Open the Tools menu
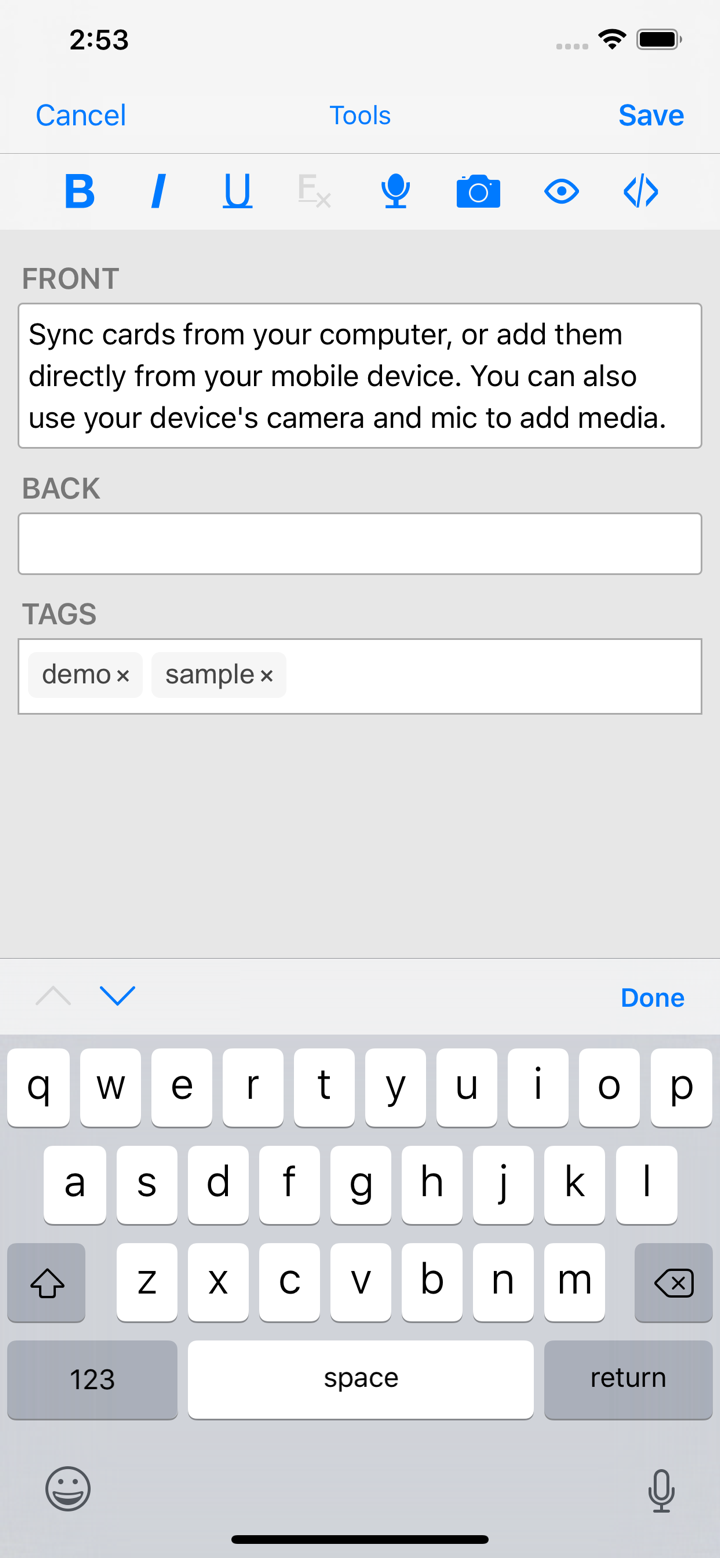 (x=360, y=115)
